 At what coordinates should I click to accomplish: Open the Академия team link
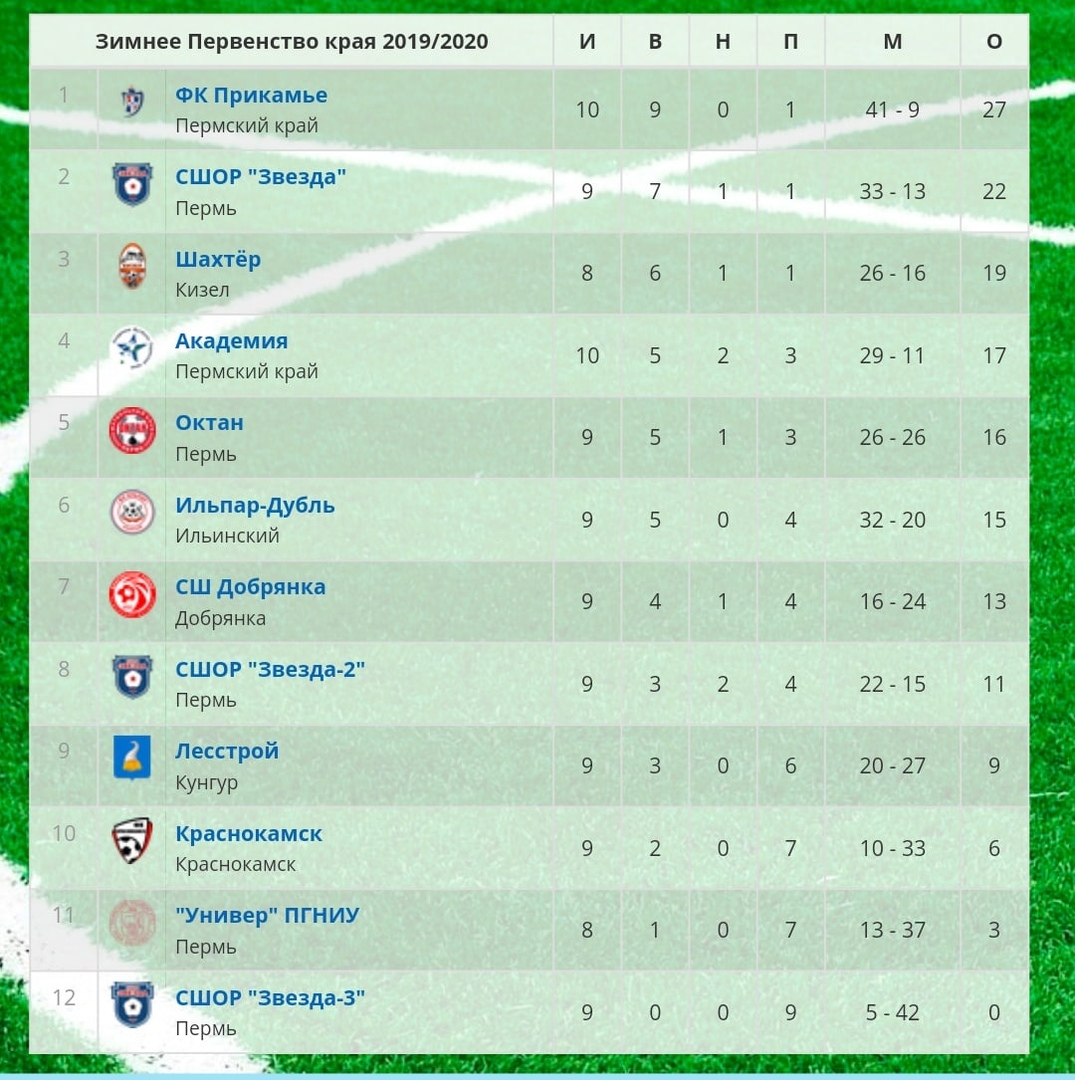click(231, 341)
